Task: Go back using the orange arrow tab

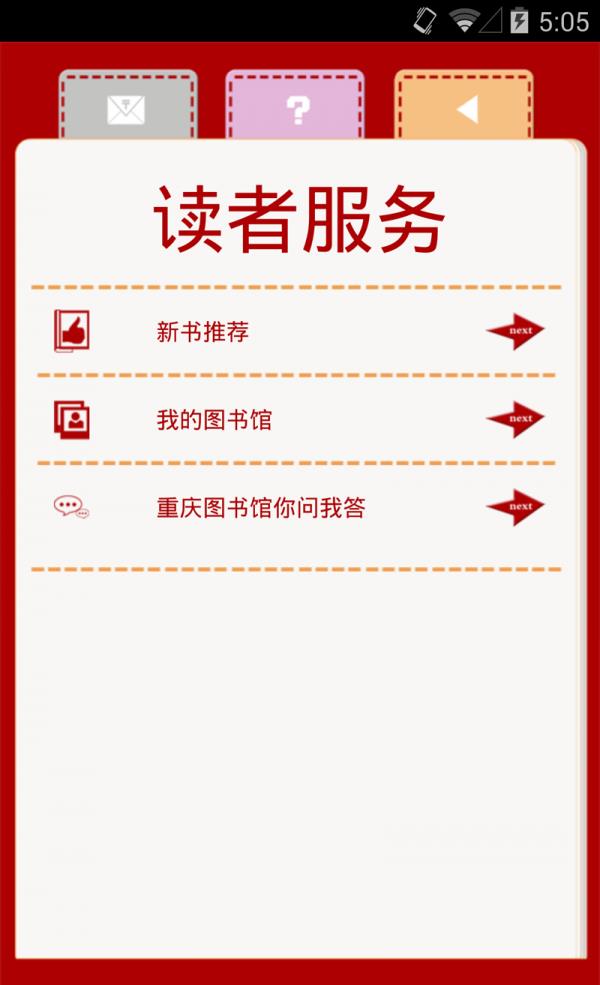Action: [464, 108]
